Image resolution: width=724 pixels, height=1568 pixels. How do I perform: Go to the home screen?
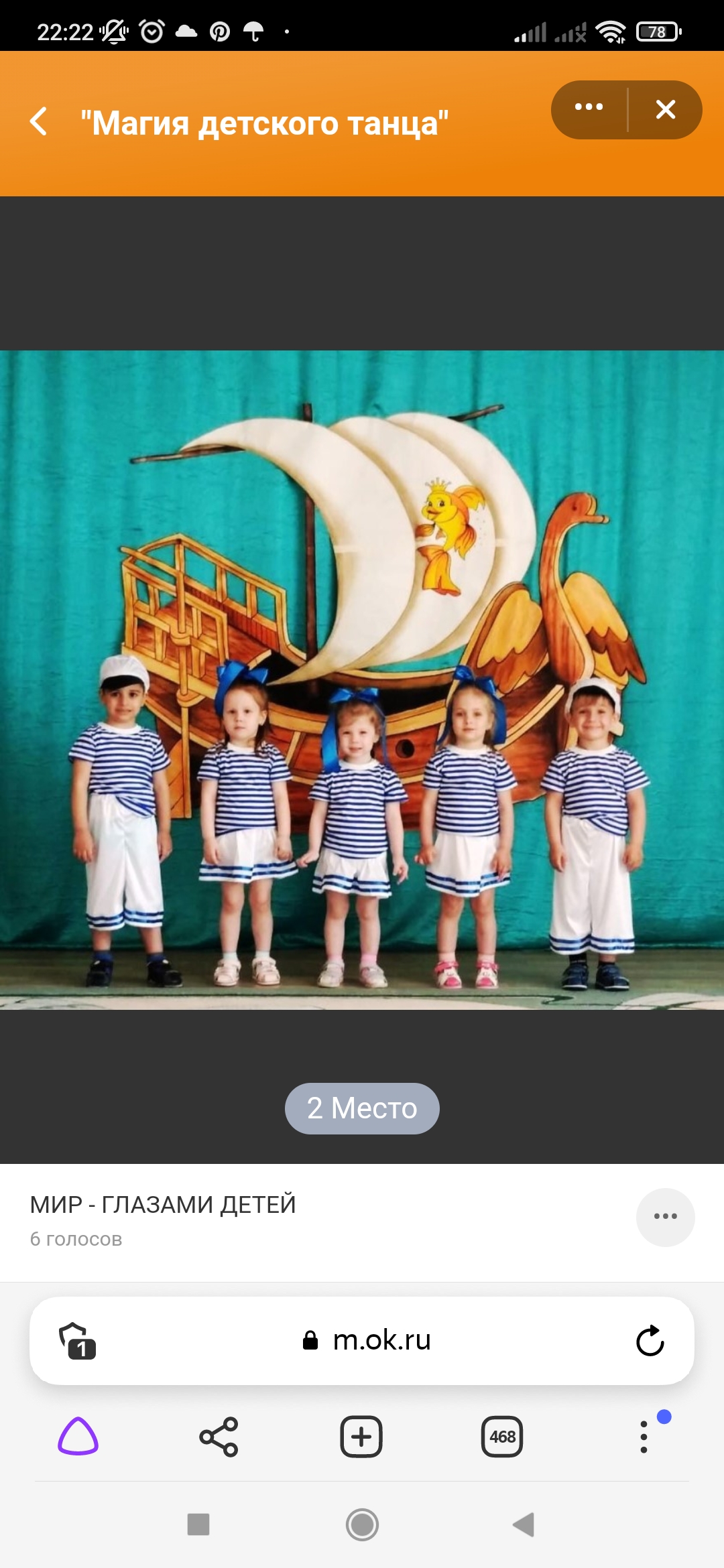[362, 1524]
